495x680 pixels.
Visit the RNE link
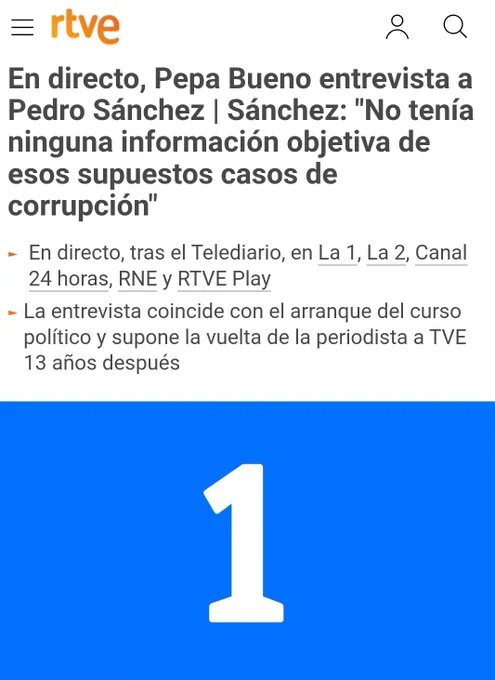(138, 279)
